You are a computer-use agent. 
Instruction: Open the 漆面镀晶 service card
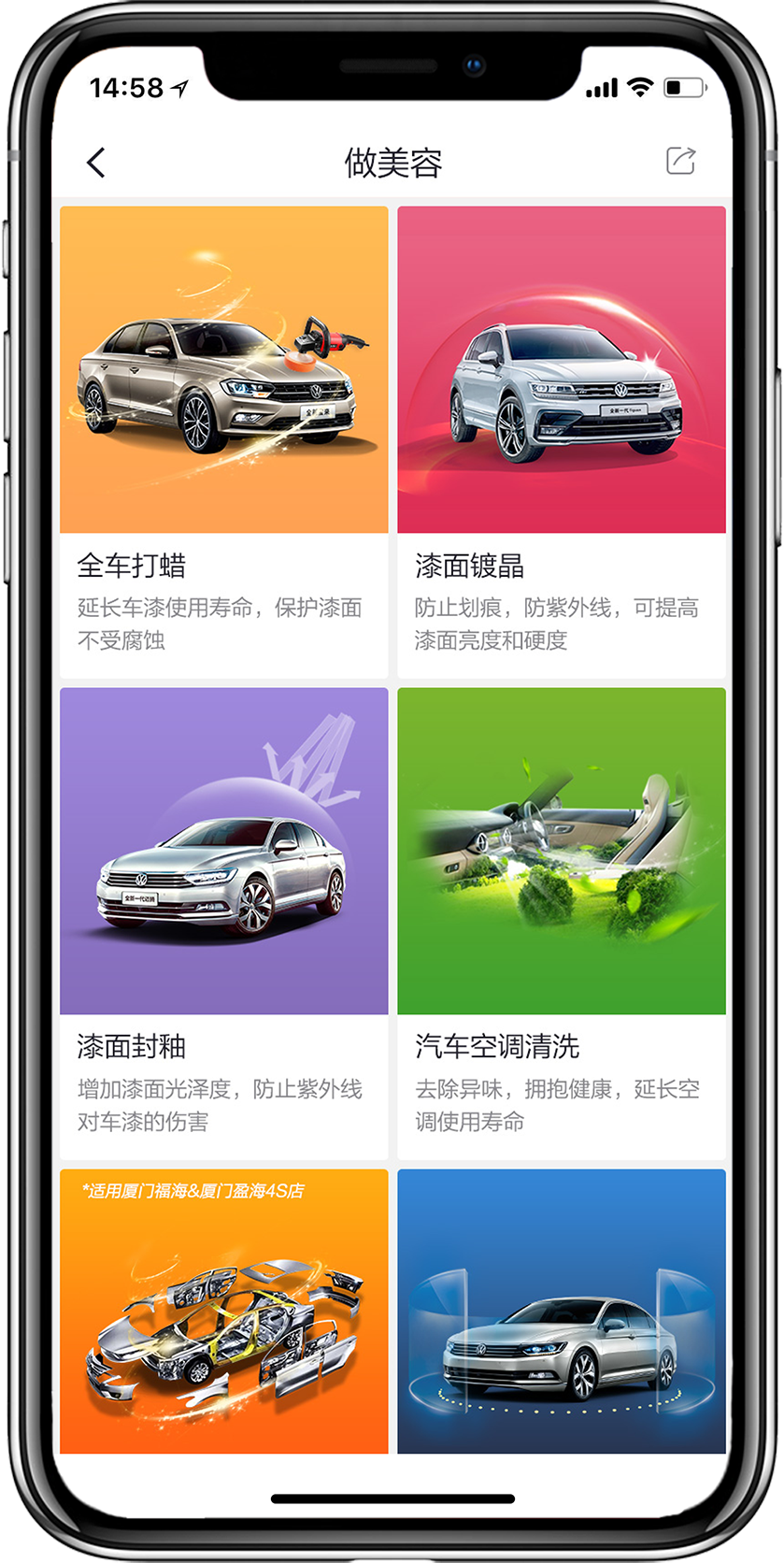click(561, 441)
